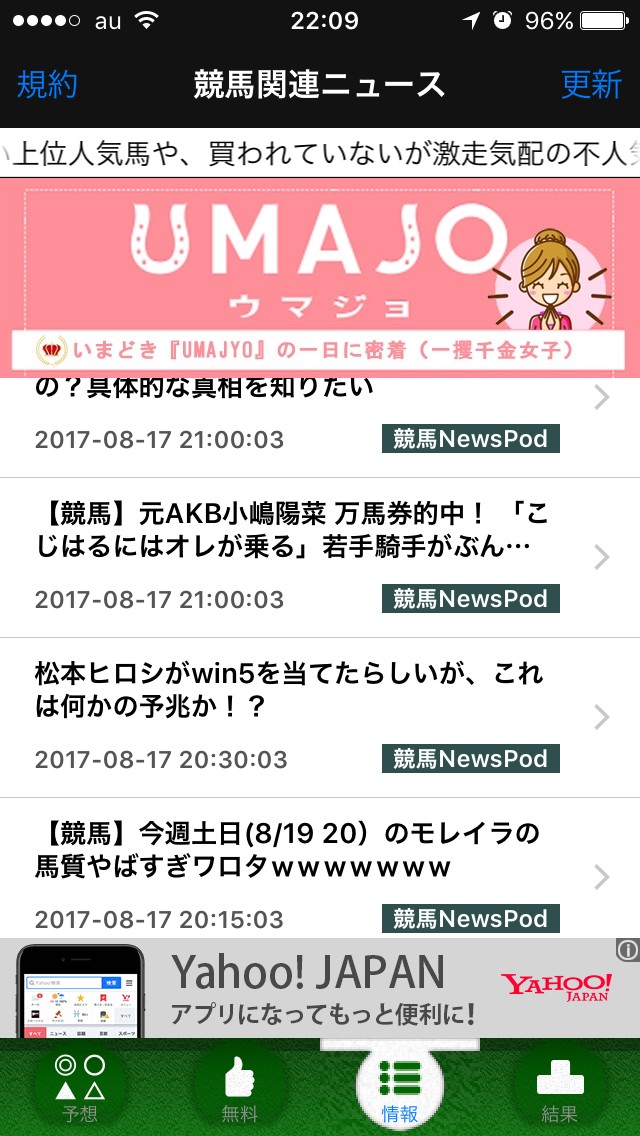
Task: Open the 松本ヒロシ win5 article
Action: click(x=300, y=717)
